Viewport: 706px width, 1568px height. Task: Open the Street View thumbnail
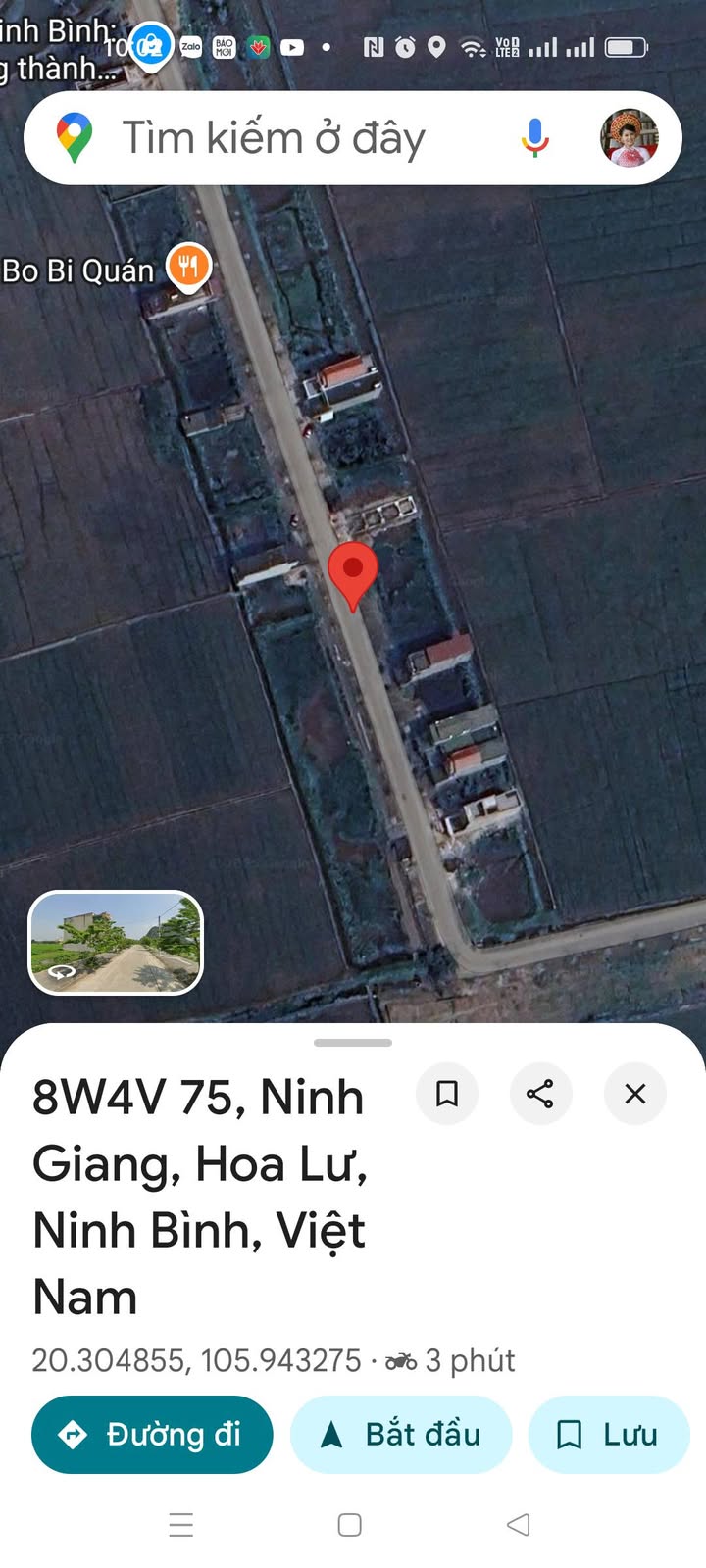[116, 943]
